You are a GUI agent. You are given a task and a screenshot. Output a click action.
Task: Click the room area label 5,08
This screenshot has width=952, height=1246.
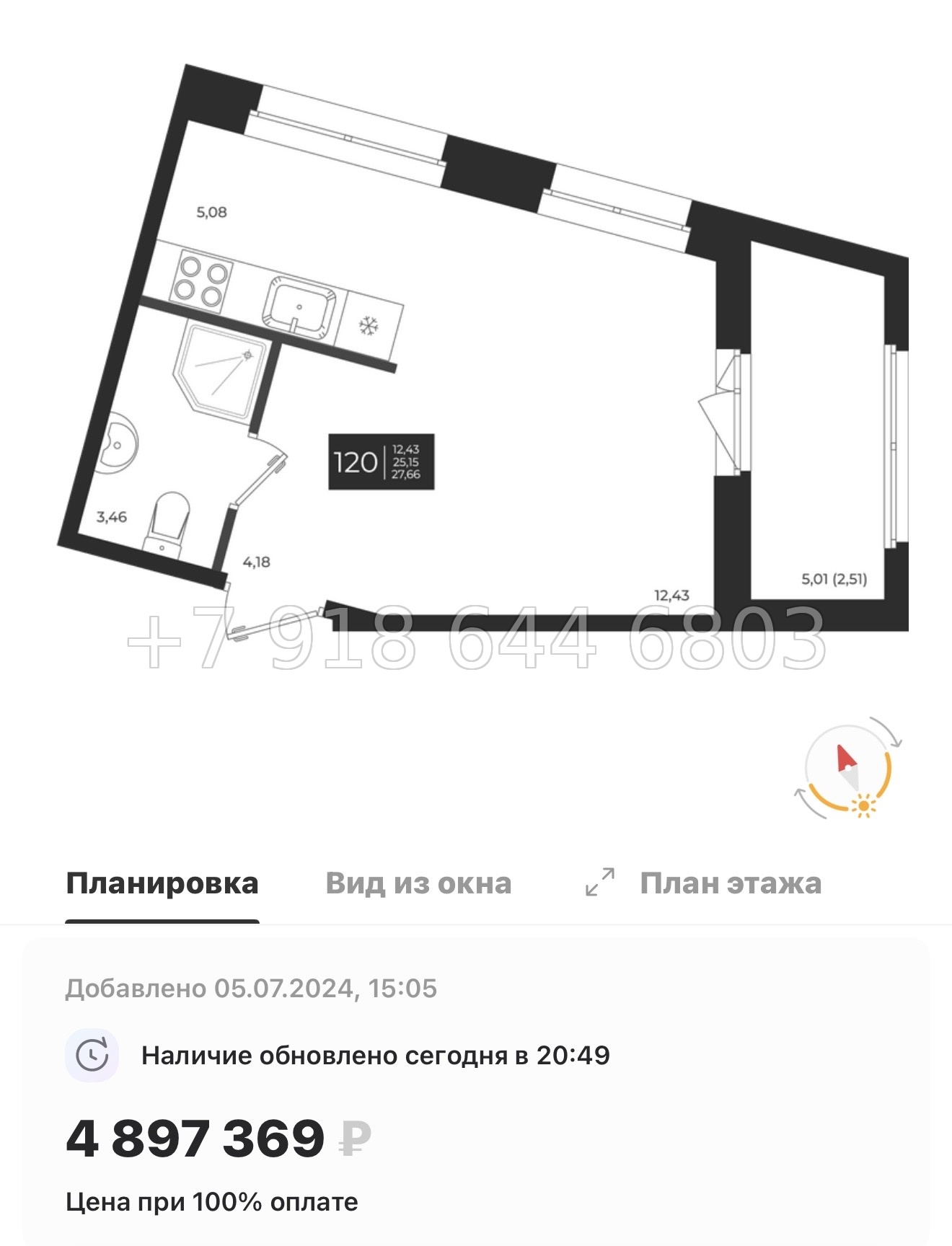point(211,213)
